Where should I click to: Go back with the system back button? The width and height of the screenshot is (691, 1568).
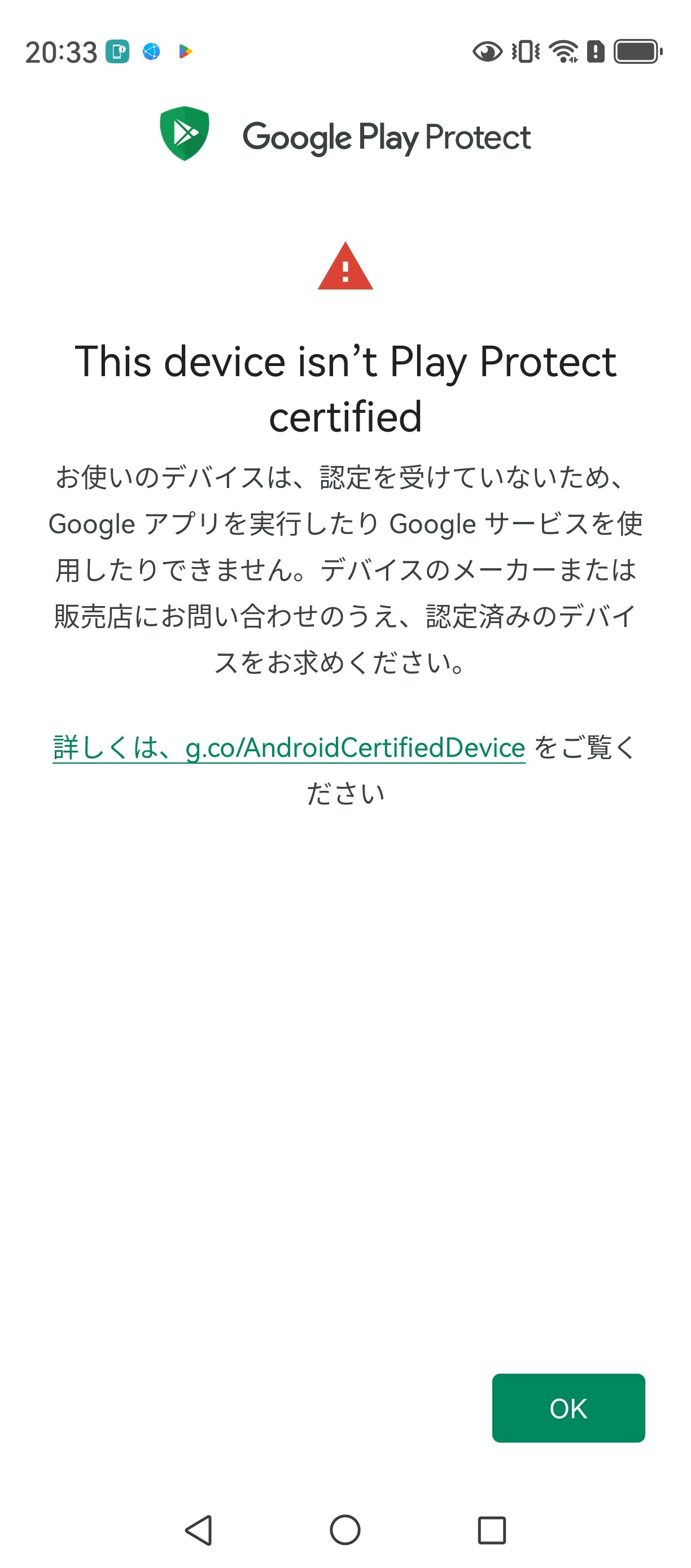click(198, 1530)
